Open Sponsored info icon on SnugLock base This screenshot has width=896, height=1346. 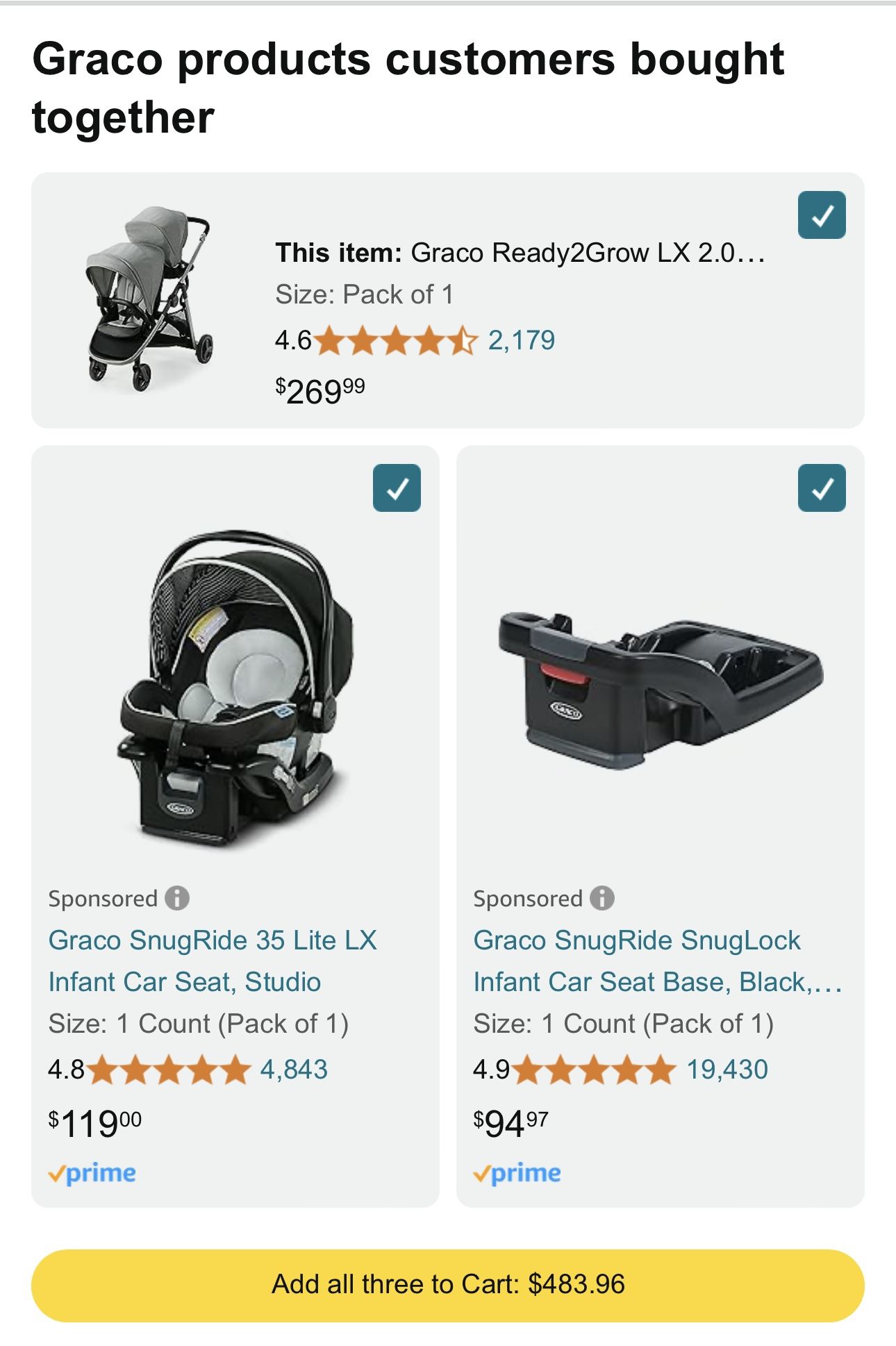(x=602, y=898)
